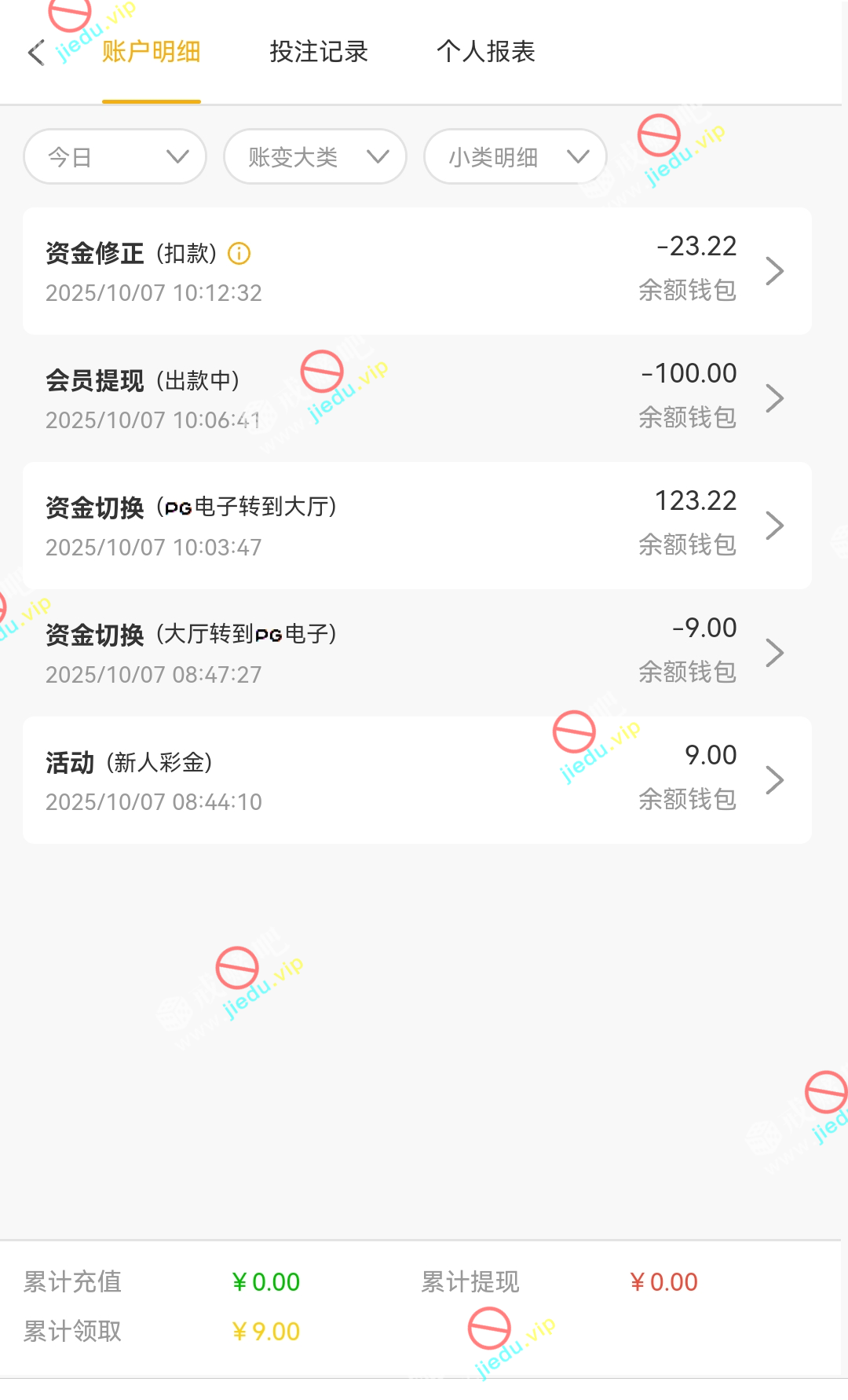Open the 活动 (新人彩金) 9.00 record
This screenshot has height=1400, width=848.
417,780
